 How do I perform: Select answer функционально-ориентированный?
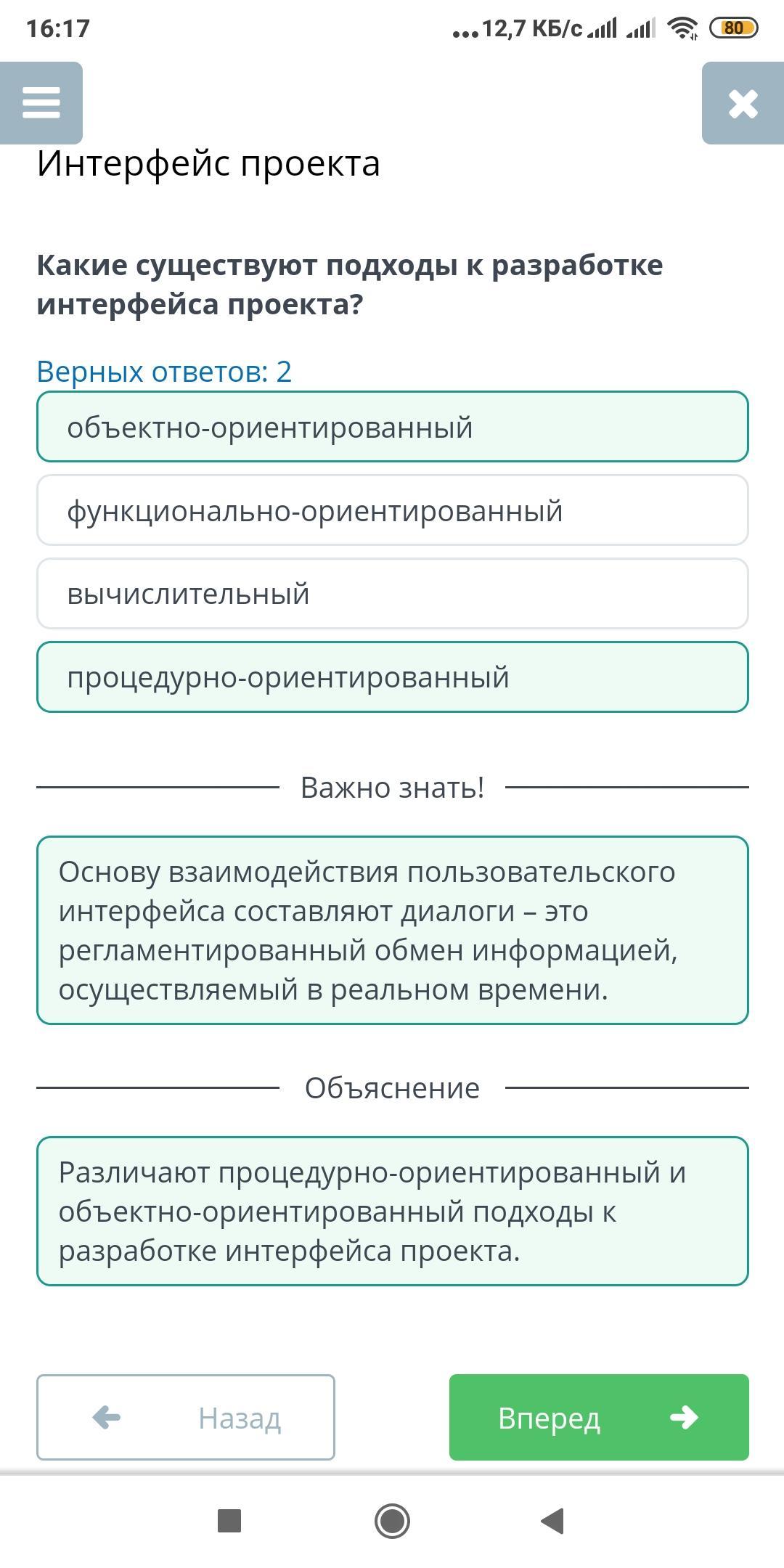tap(393, 510)
